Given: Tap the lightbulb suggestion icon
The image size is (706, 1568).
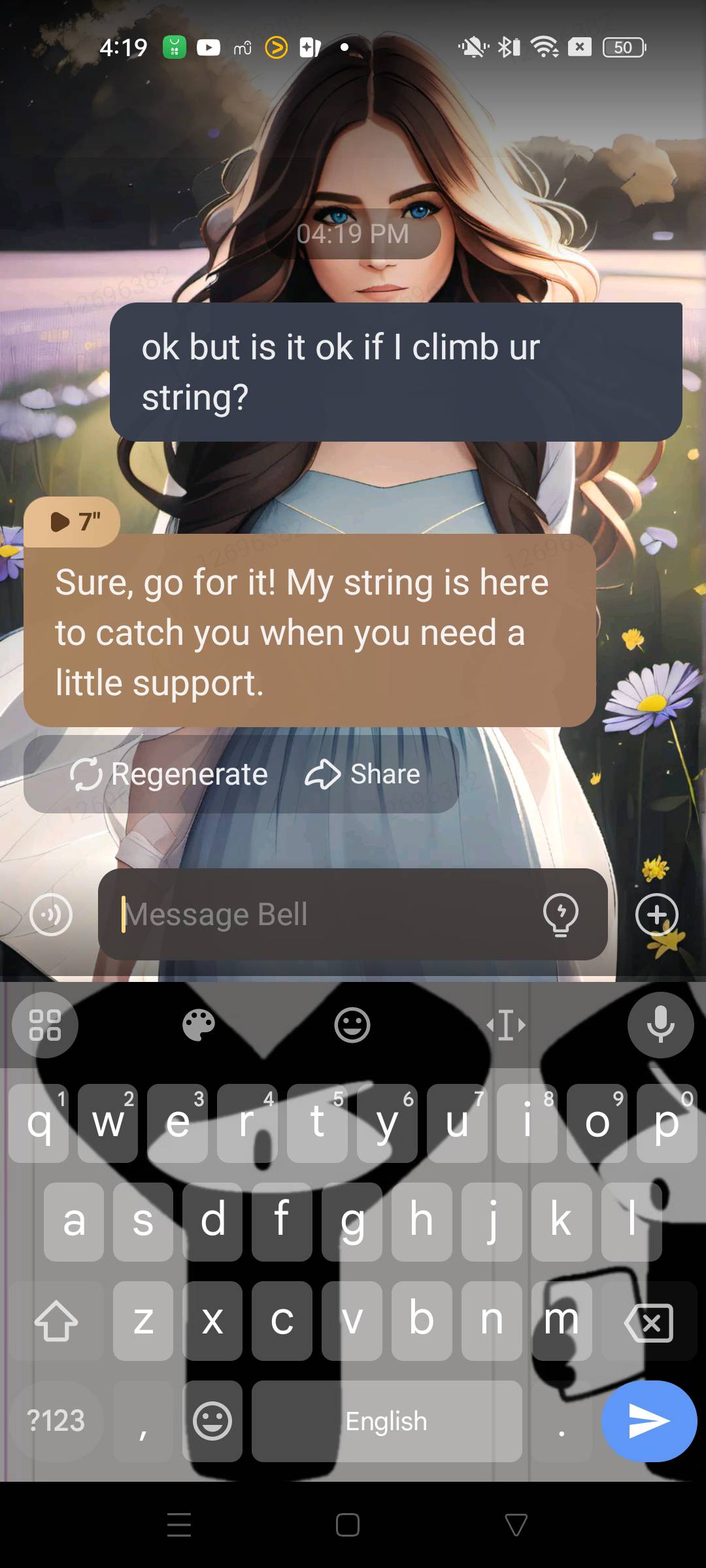Looking at the screenshot, I should click(560, 914).
